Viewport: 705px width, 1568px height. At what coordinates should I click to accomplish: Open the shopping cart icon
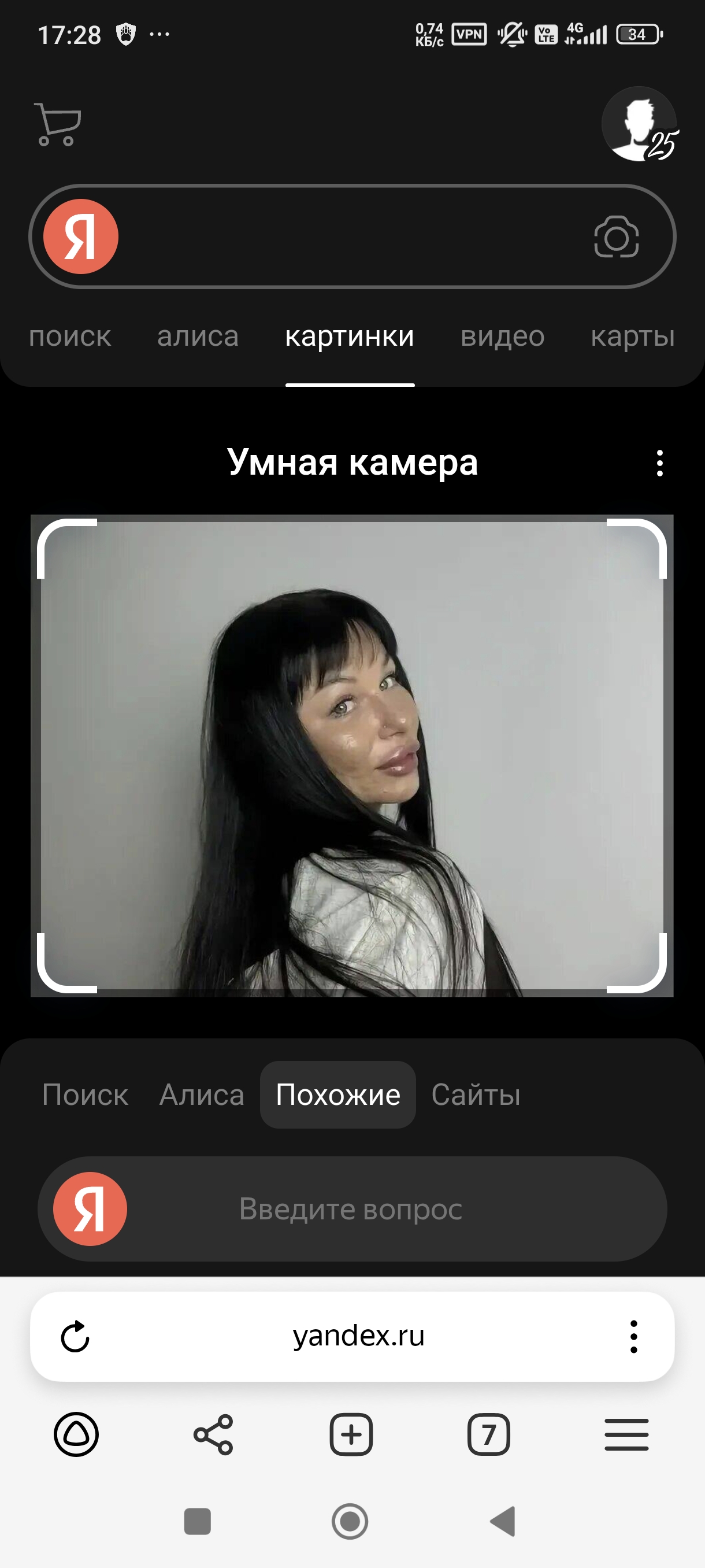tap(58, 124)
